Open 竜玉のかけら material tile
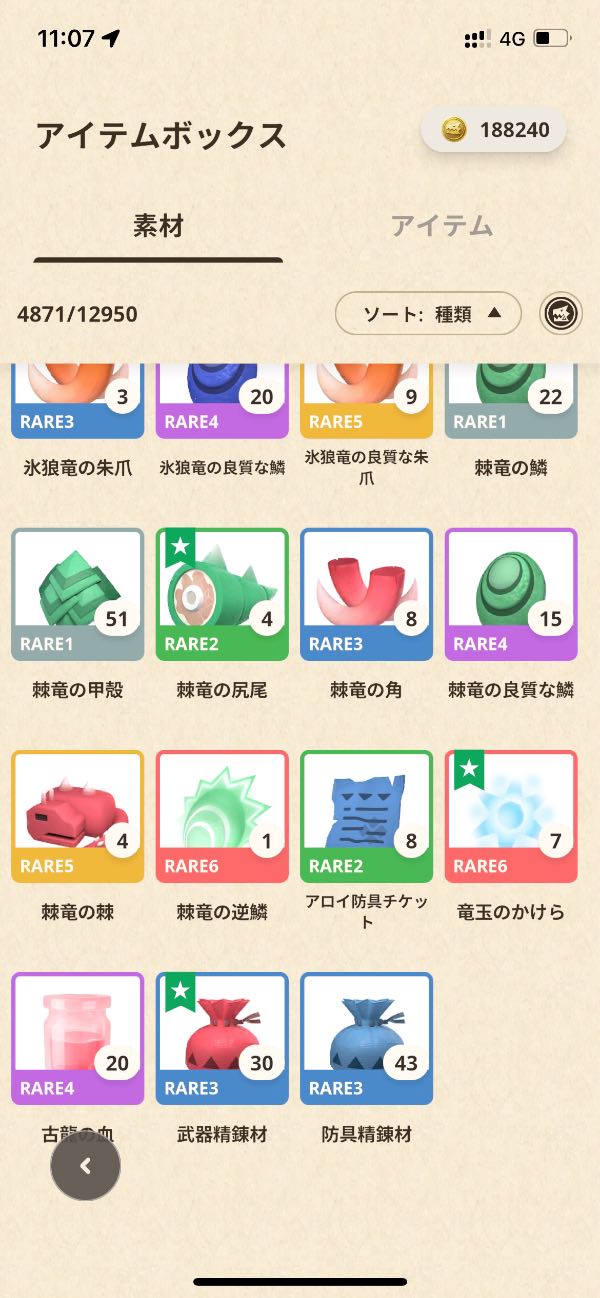This screenshot has width=600, height=1298. (x=511, y=816)
